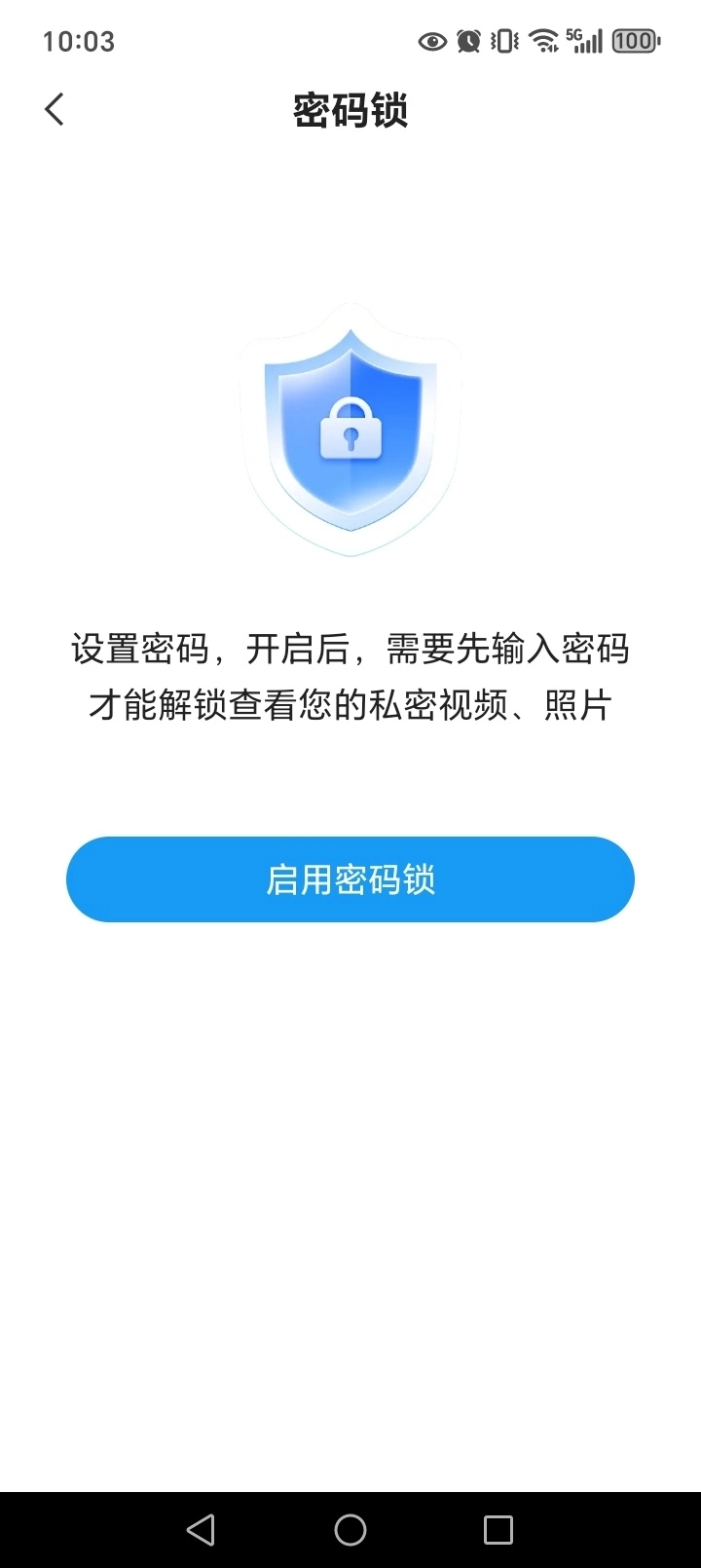Tap the eye protection icon in status bar
Image resolution: width=701 pixels, height=1568 pixels.
(432, 41)
